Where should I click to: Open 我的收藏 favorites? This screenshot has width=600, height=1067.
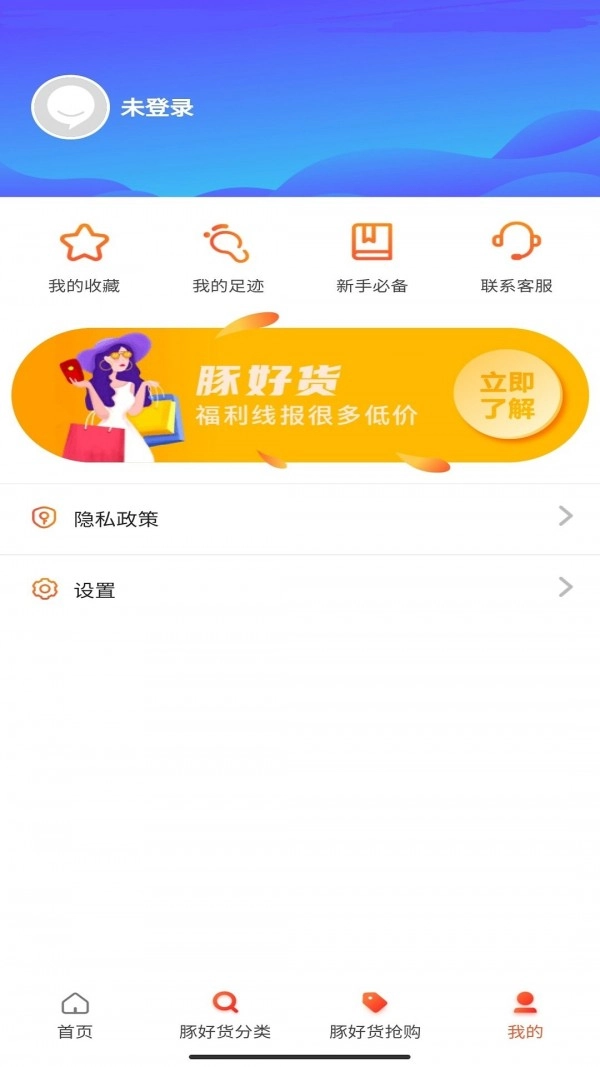click(x=84, y=257)
